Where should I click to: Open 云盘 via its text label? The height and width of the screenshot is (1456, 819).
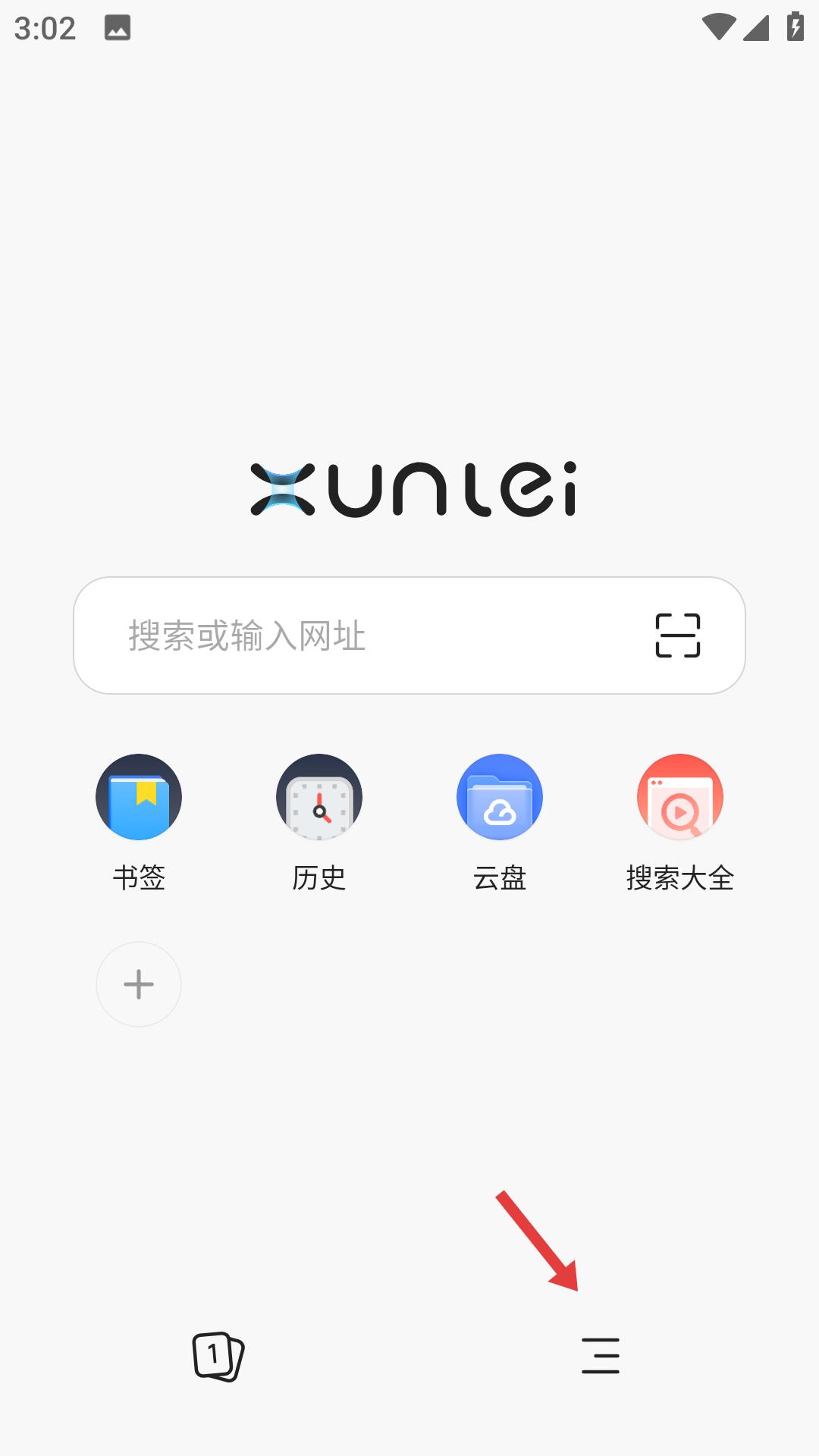[500, 878]
